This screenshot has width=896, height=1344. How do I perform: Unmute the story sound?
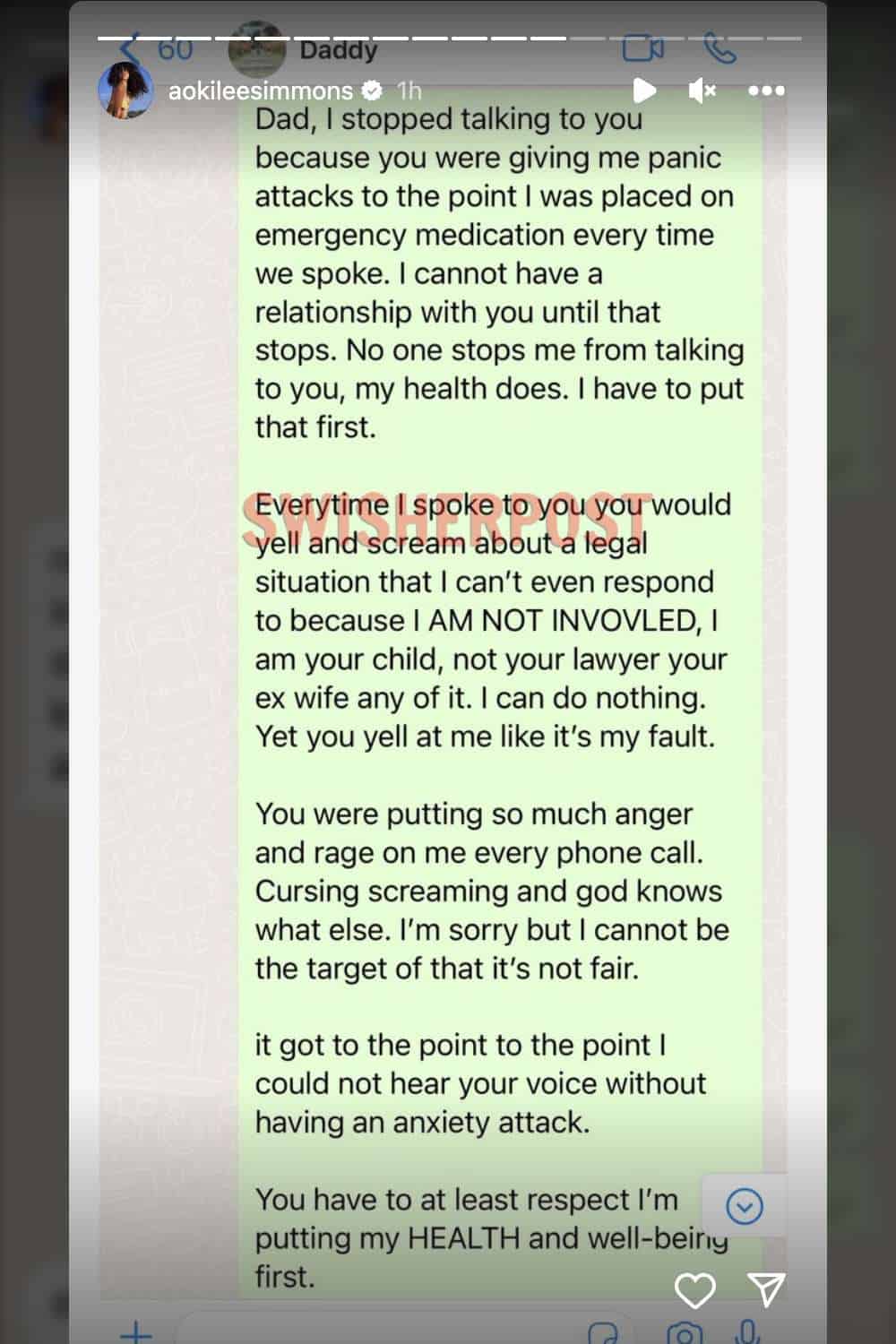click(702, 90)
